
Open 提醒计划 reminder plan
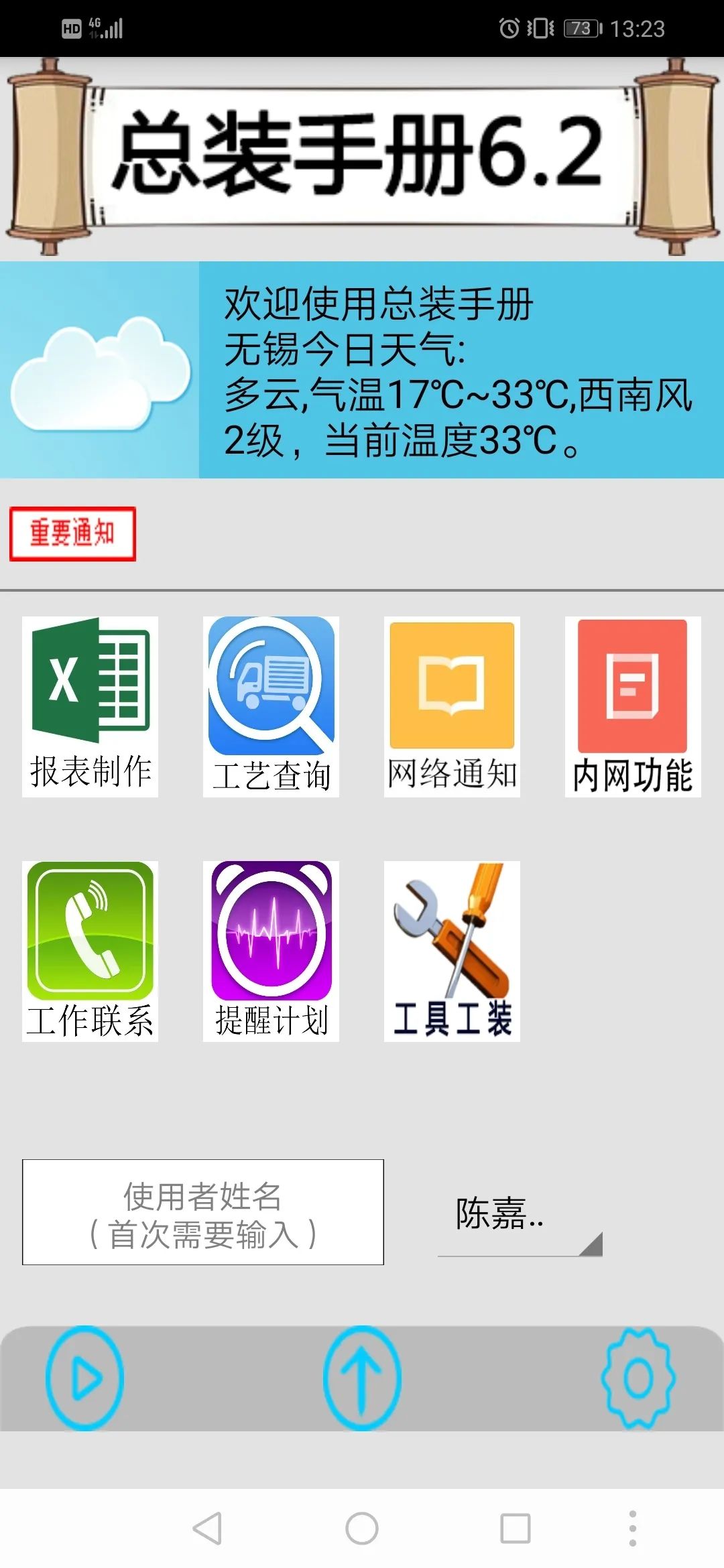pos(271,951)
